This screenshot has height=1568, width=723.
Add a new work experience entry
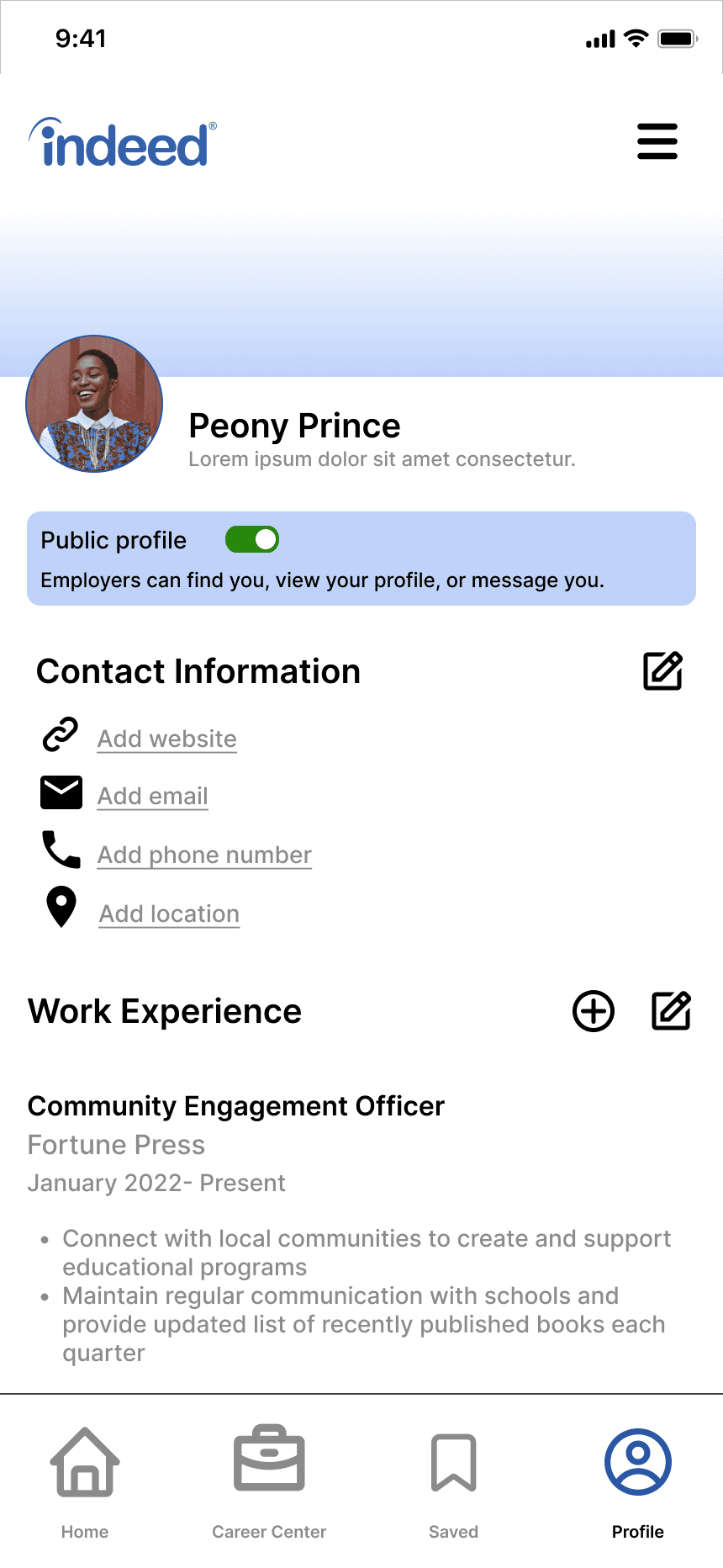[x=594, y=1011]
